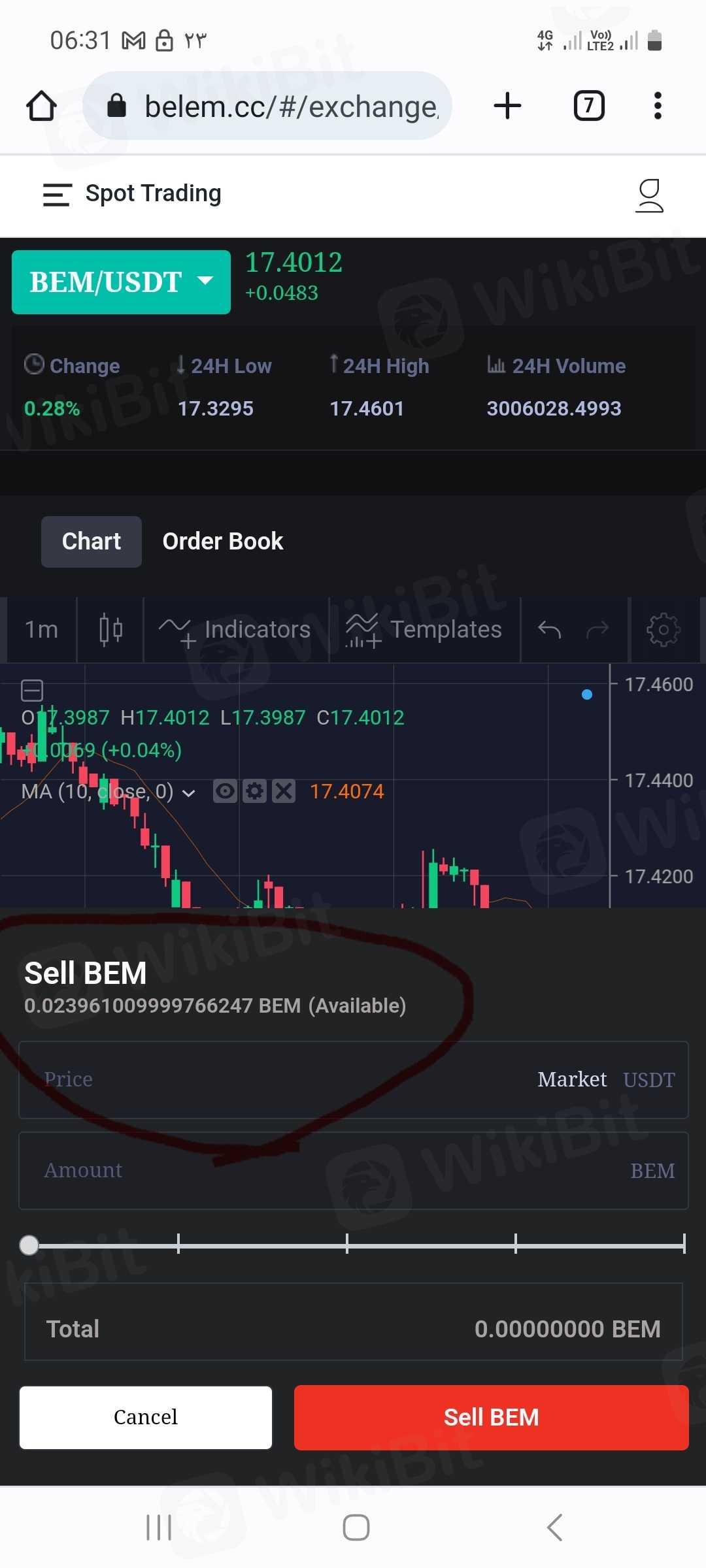Open the Spot Trading drawer menu
This screenshot has width=706, height=1568.
57,195
